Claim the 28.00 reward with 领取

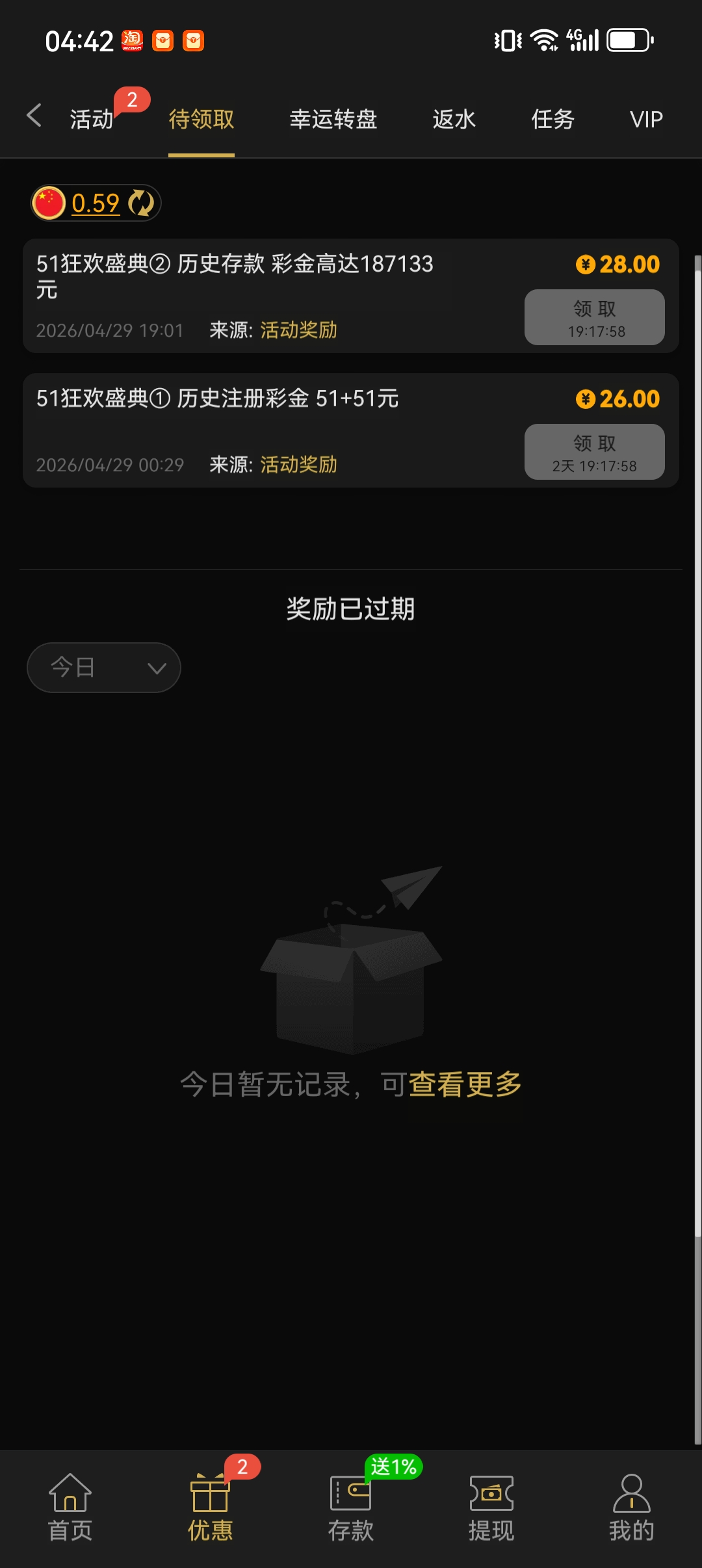tap(595, 317)
